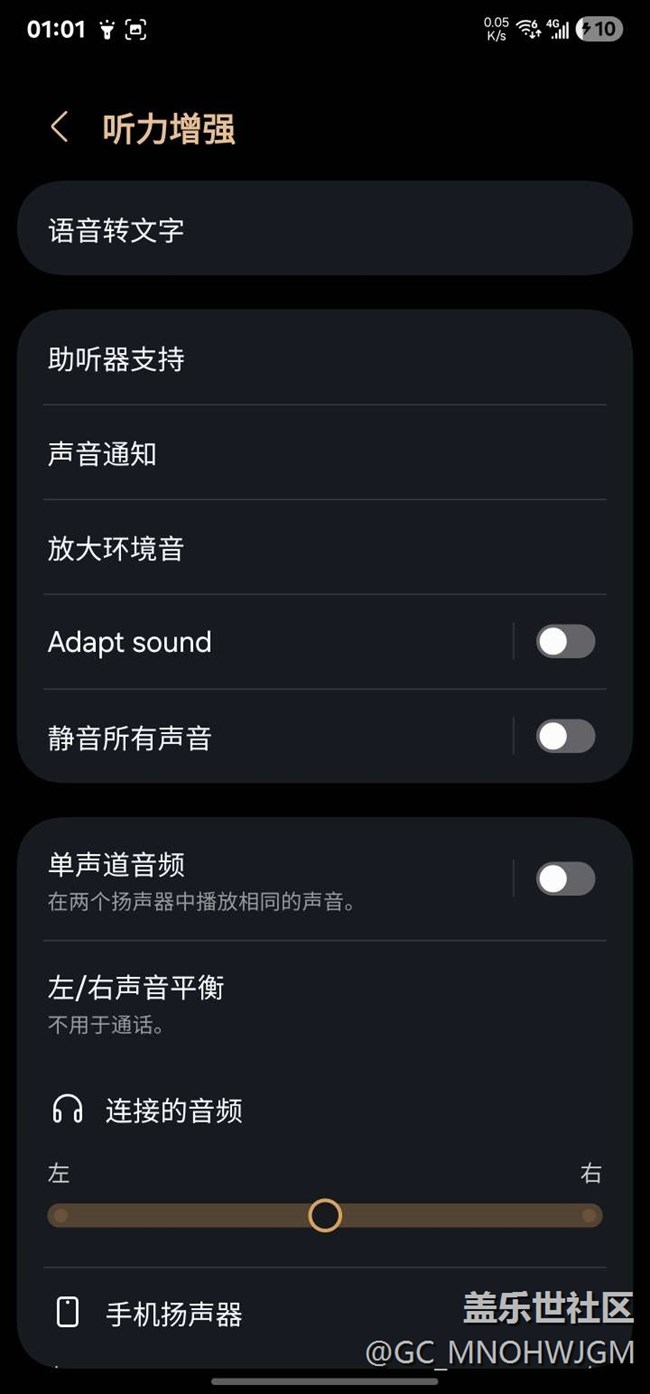Open 放大环境音 option
Image resolution: width=650 pixels, height=1394 pixels.
[324, 548]
